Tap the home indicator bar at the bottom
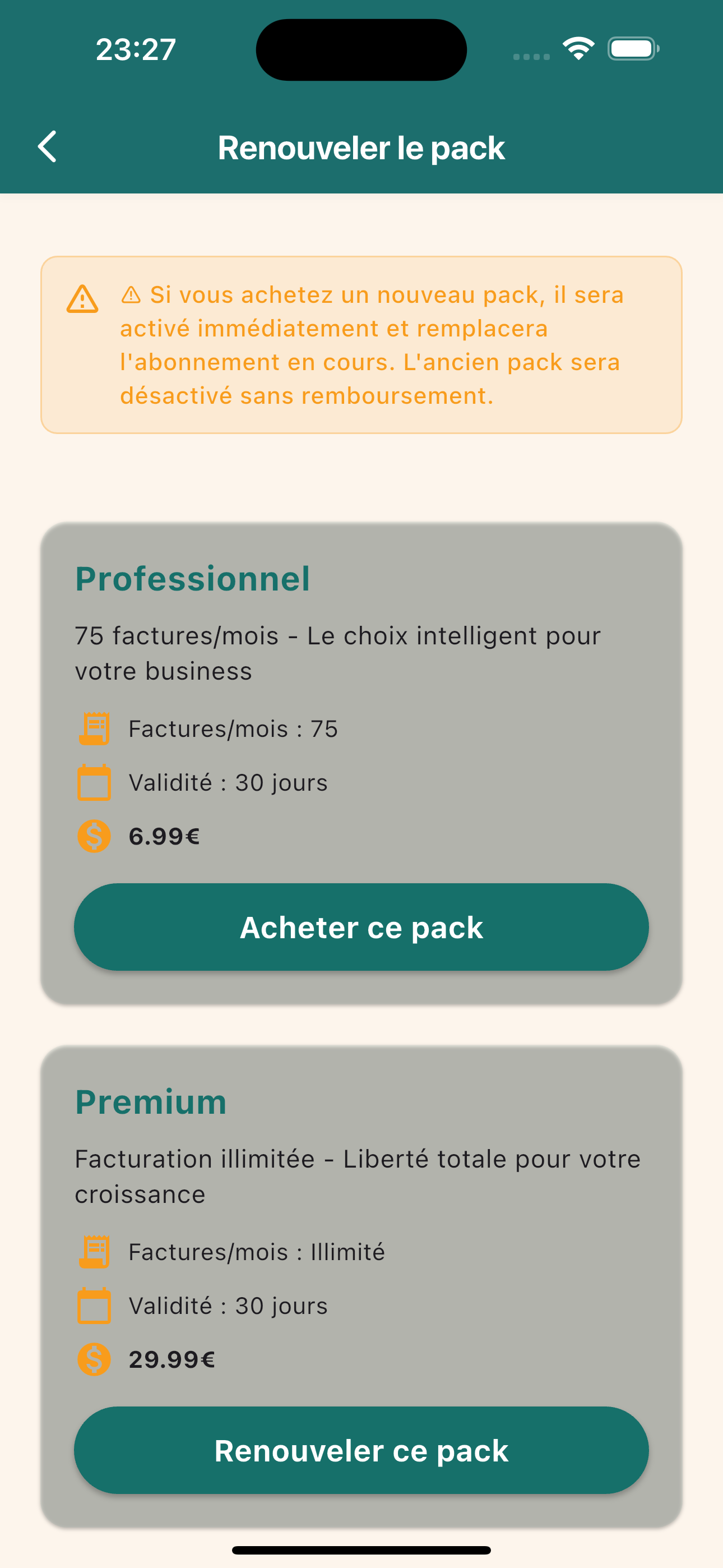This screenshot has height=1568, width=723. (361, 1549)
